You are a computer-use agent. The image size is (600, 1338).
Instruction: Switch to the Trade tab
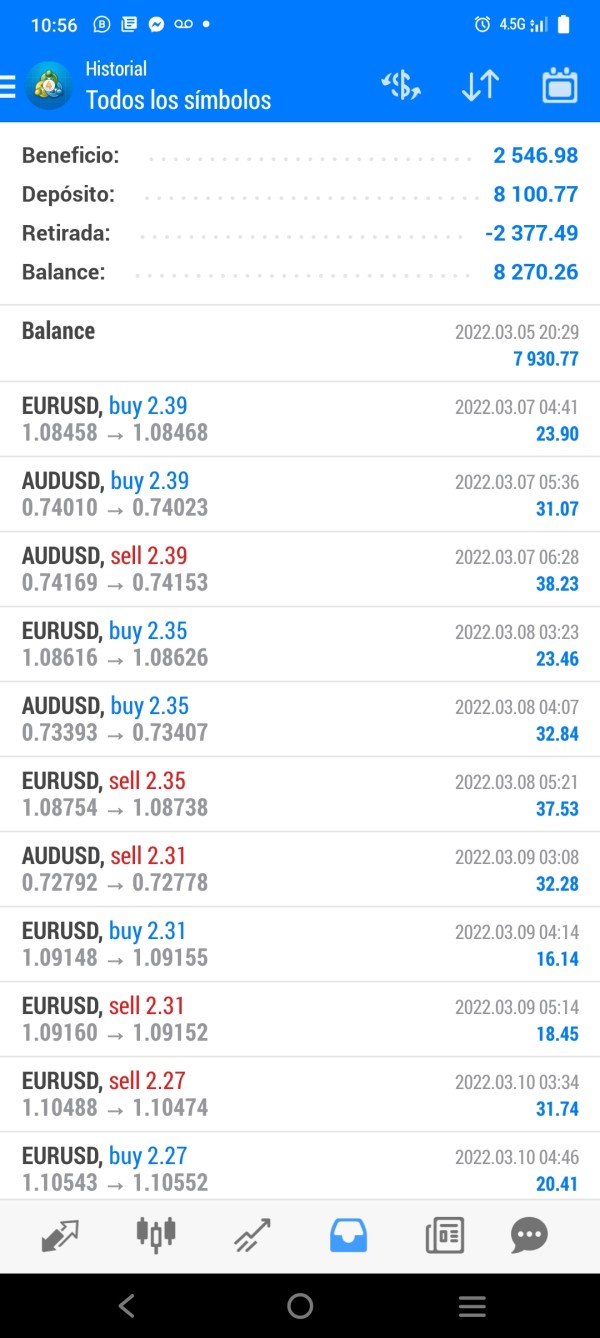(252, 1236)
